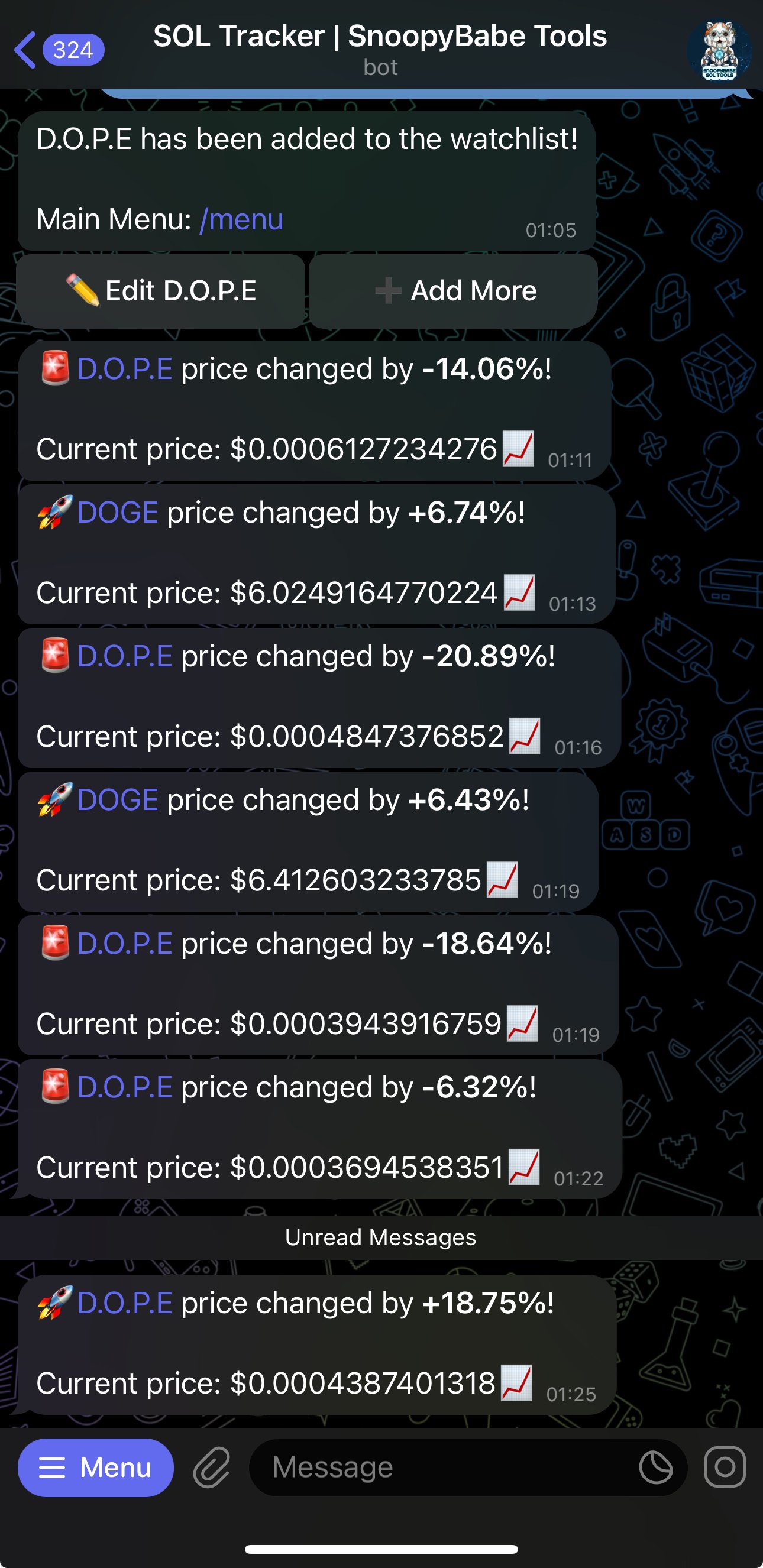Screen dimensions: 763x1568
Task: Follow the /menu command link
Action: pos(242,219)
